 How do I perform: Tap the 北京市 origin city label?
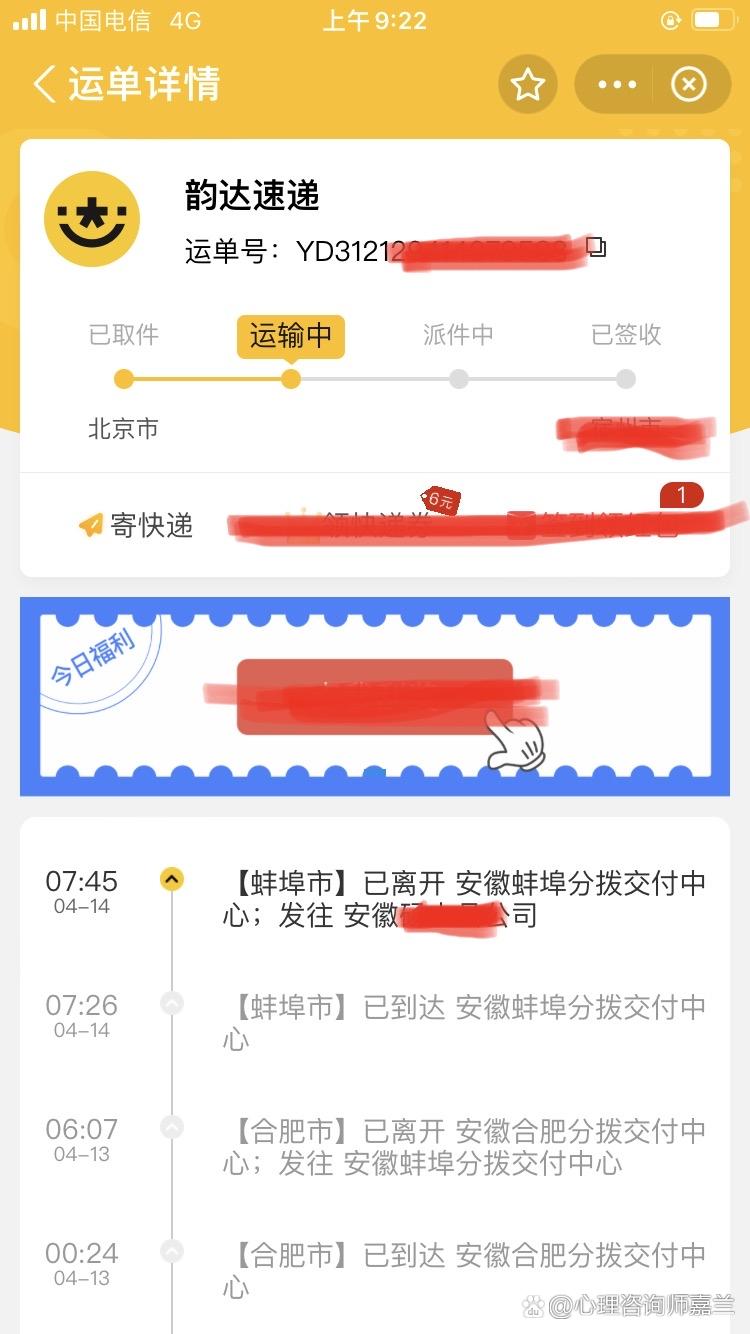point(123,428)
